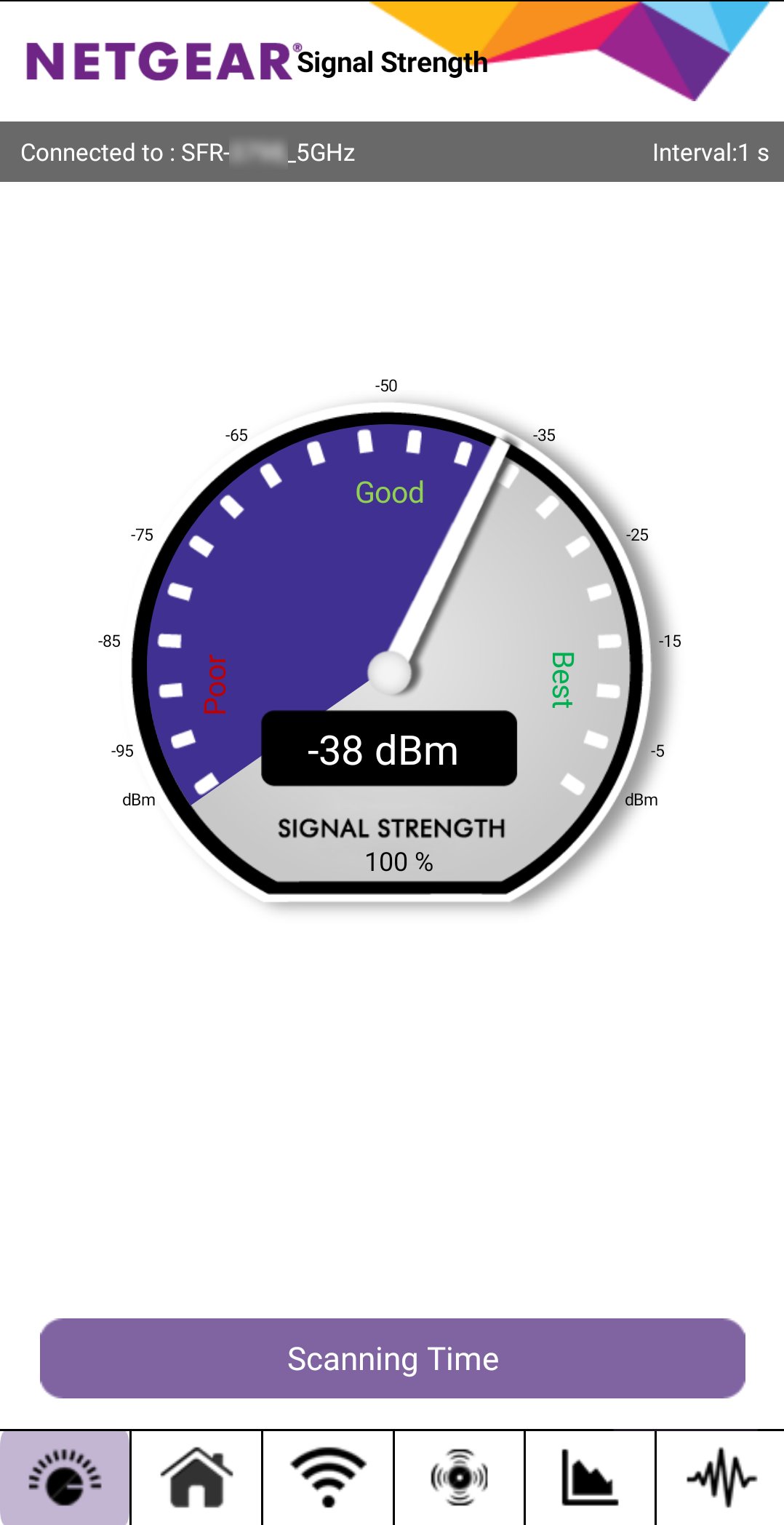Switch to the signal broadcast tab
784x1525 pixels.
click(x=459, y=1477)
